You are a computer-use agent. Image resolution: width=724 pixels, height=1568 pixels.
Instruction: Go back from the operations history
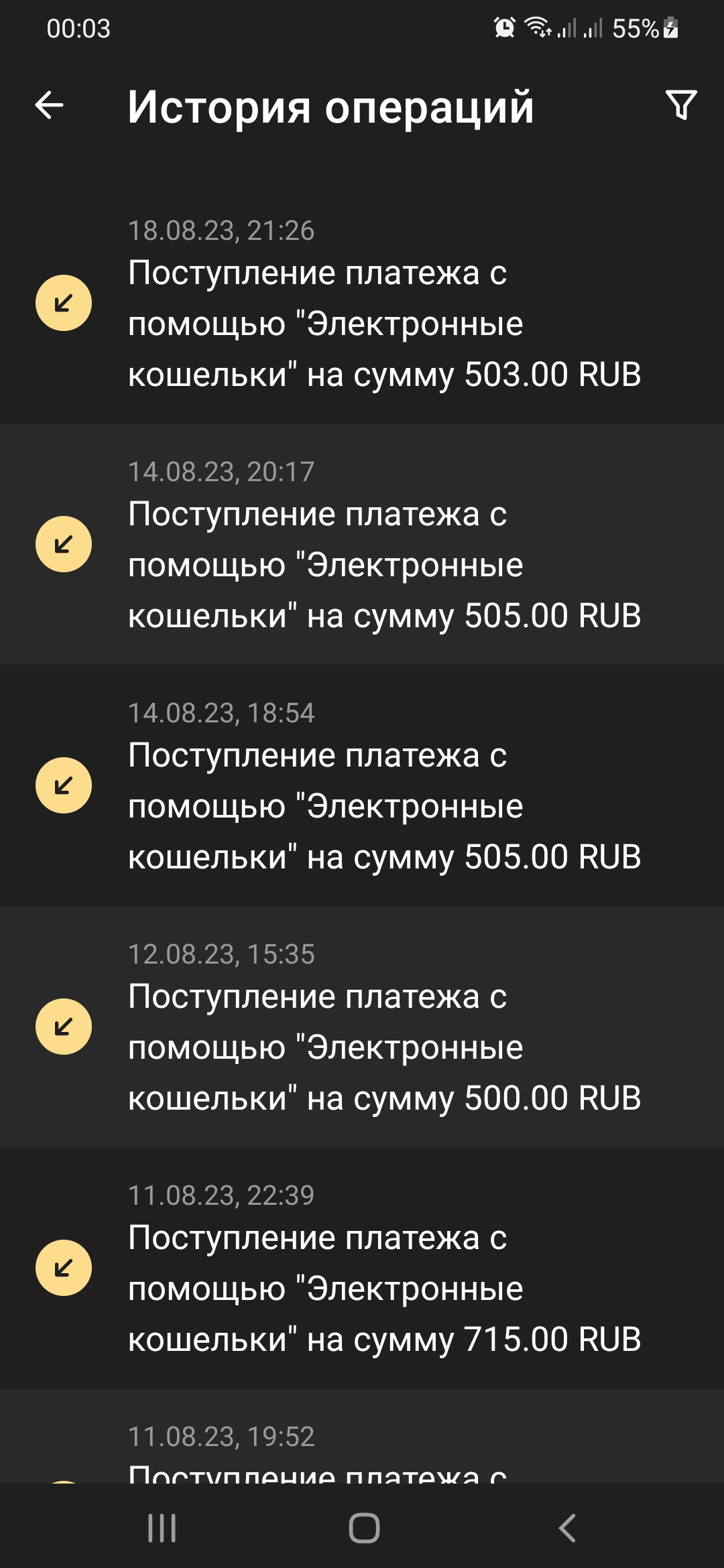click(x=49, y=105)
